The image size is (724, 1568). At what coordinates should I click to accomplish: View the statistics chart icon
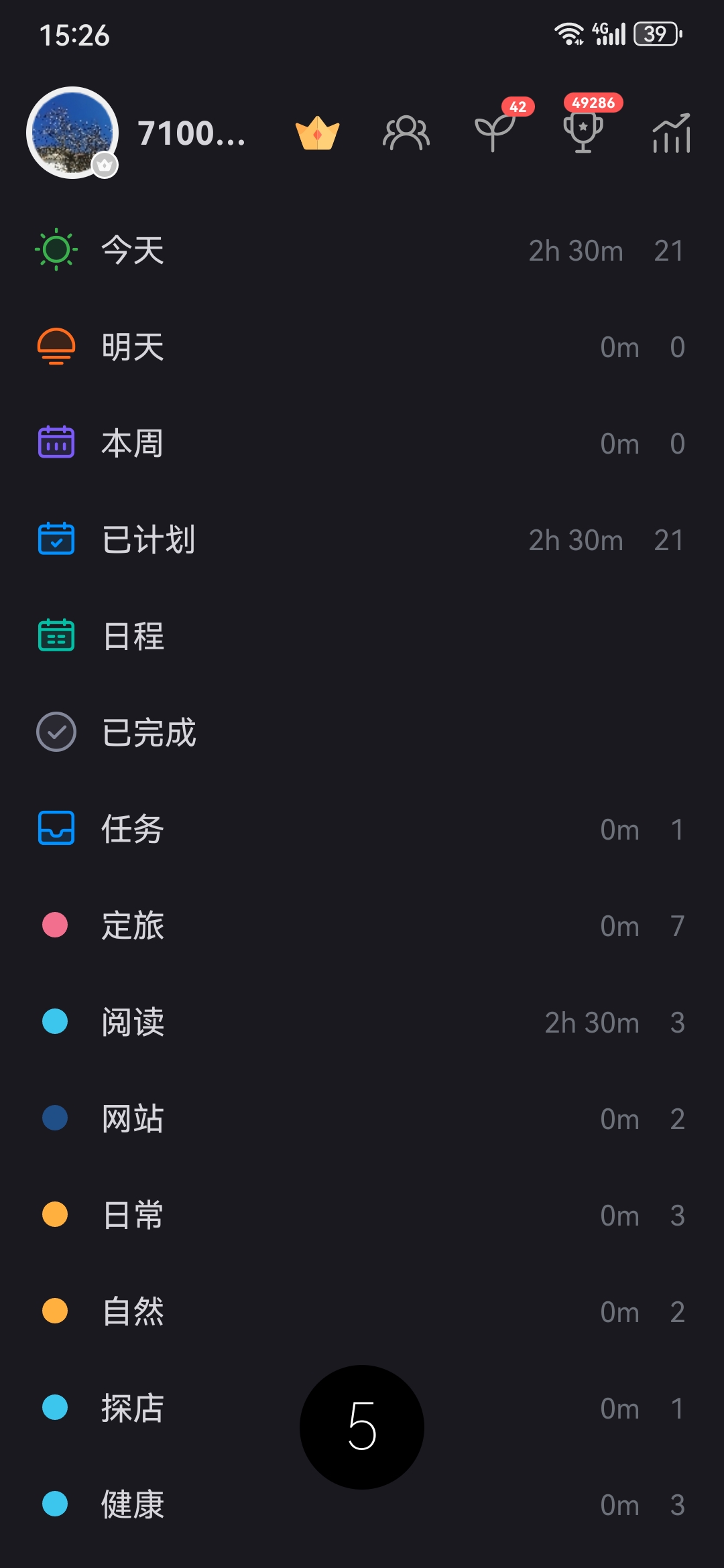670,133
